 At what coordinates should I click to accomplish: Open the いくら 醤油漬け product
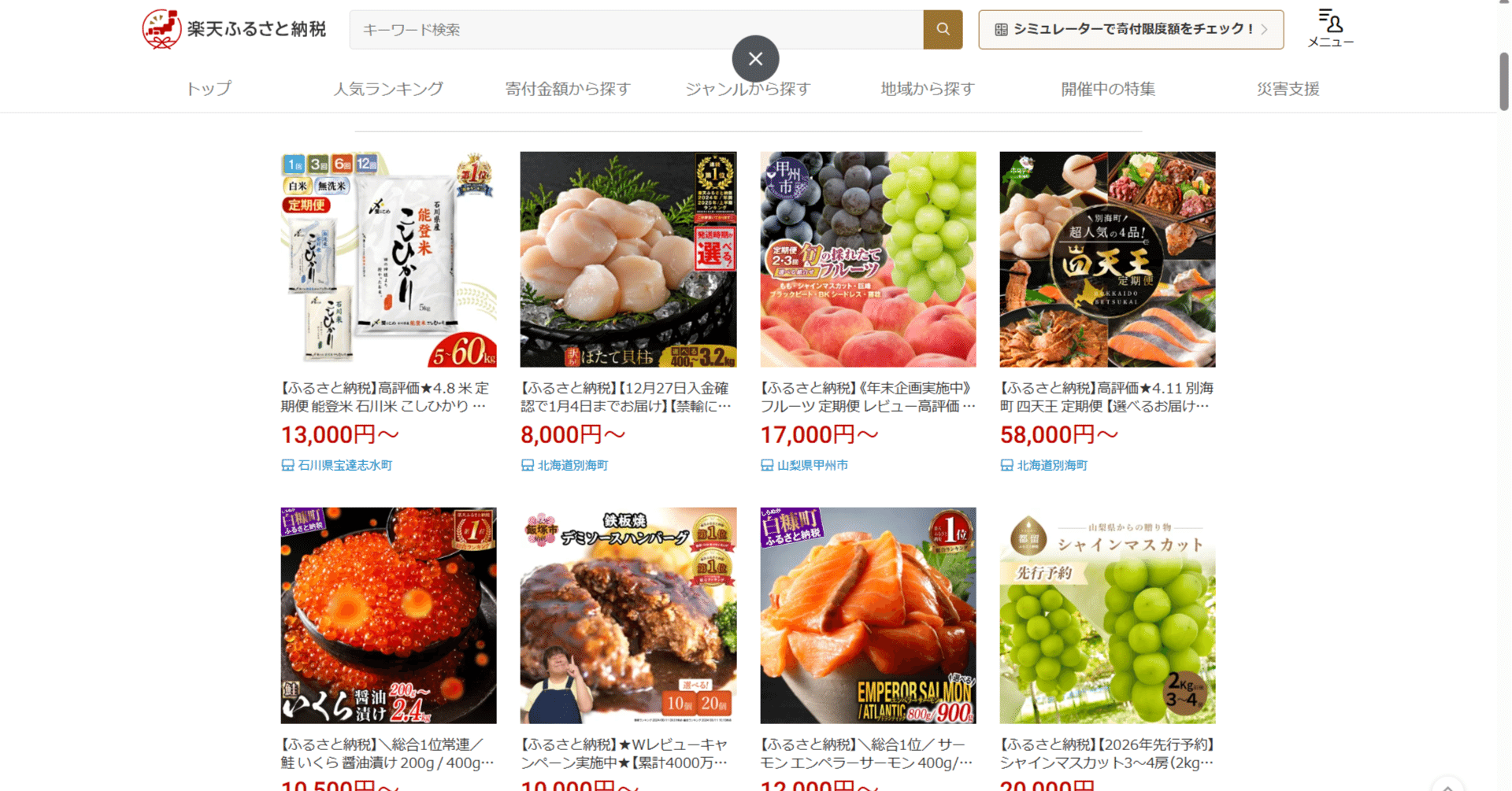point(388,615)
